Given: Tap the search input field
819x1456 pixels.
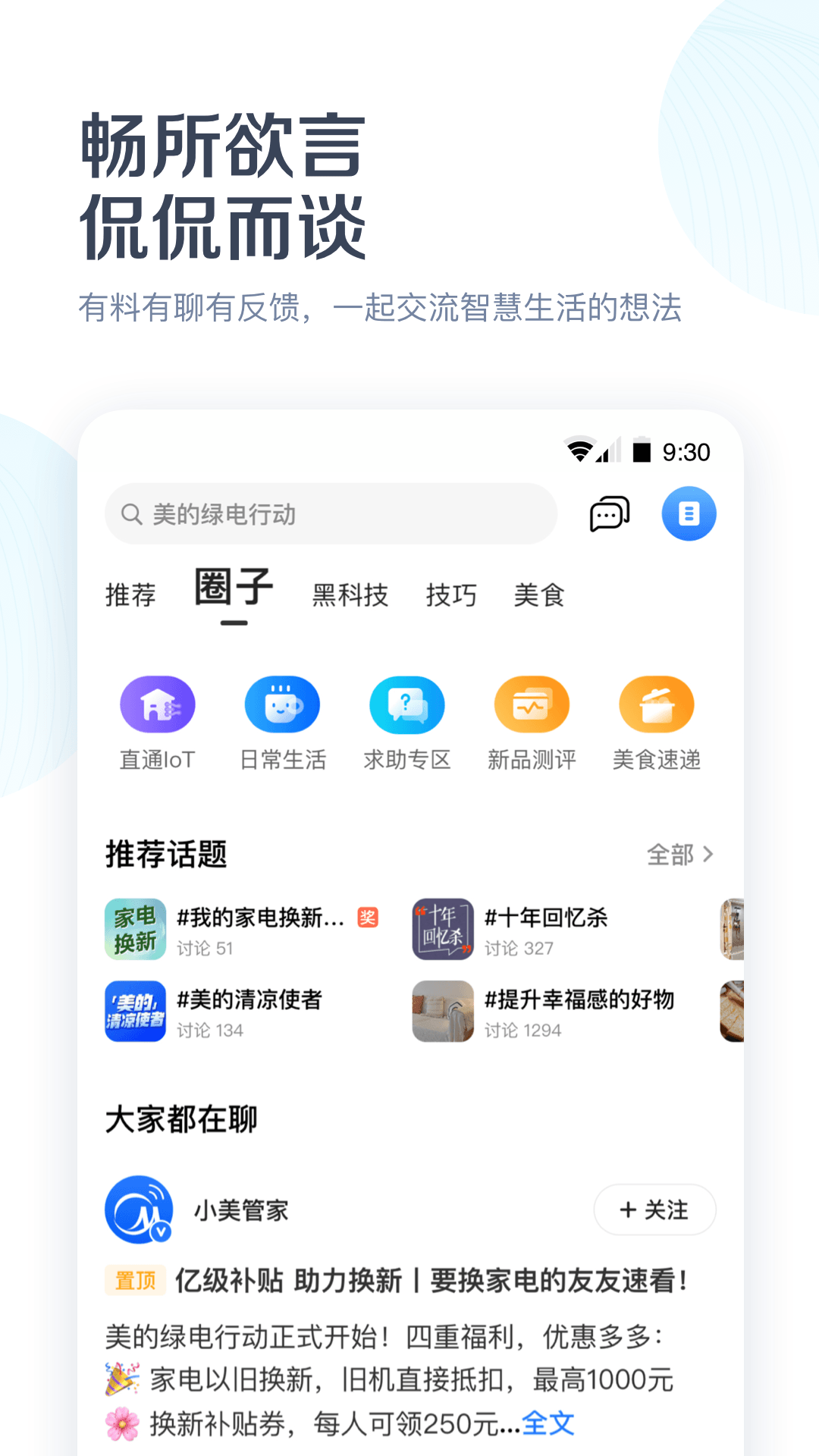Looking at the screenshot, I should (330, 513).
